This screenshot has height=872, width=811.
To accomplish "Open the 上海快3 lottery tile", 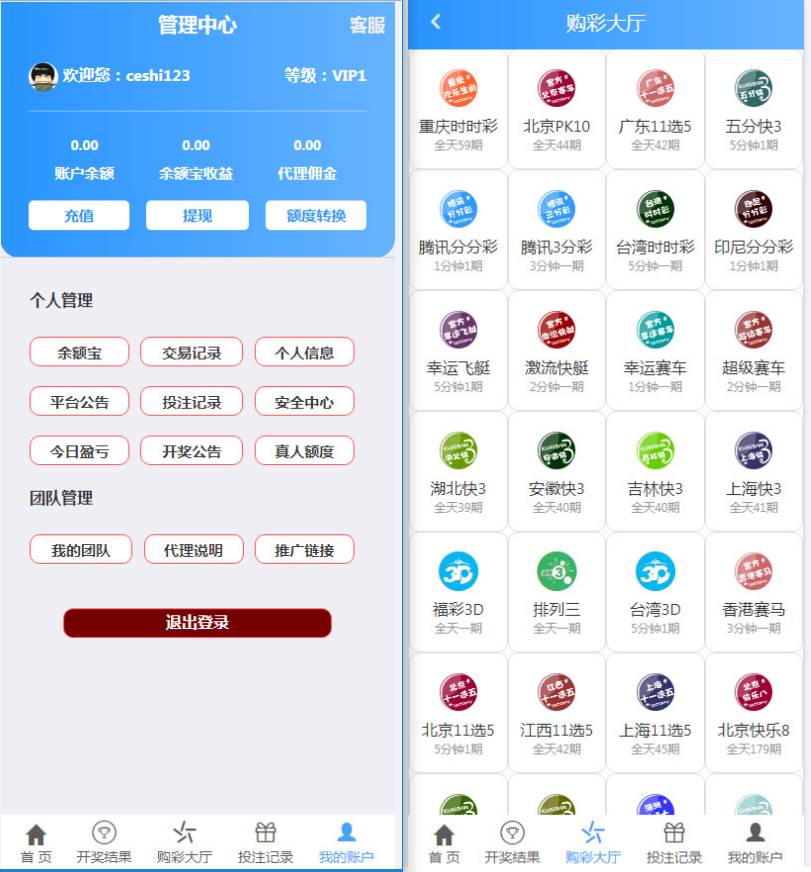I will tap(753, 470).
